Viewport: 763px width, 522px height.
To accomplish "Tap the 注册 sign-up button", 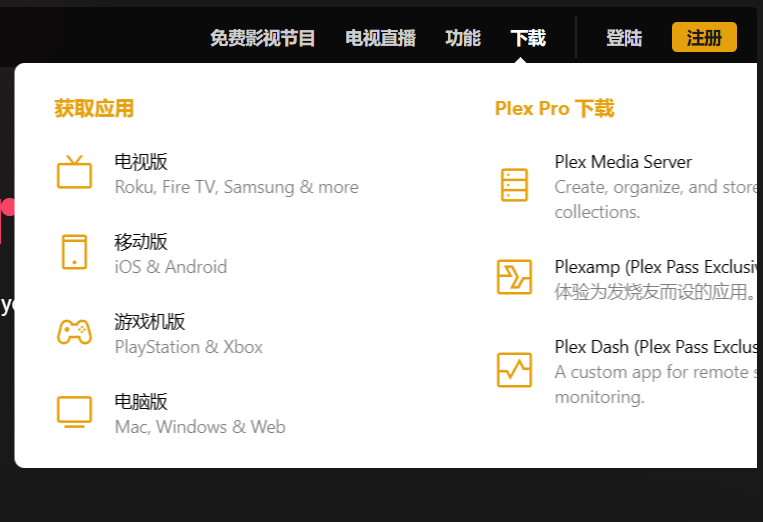I will tap(704, 38).
